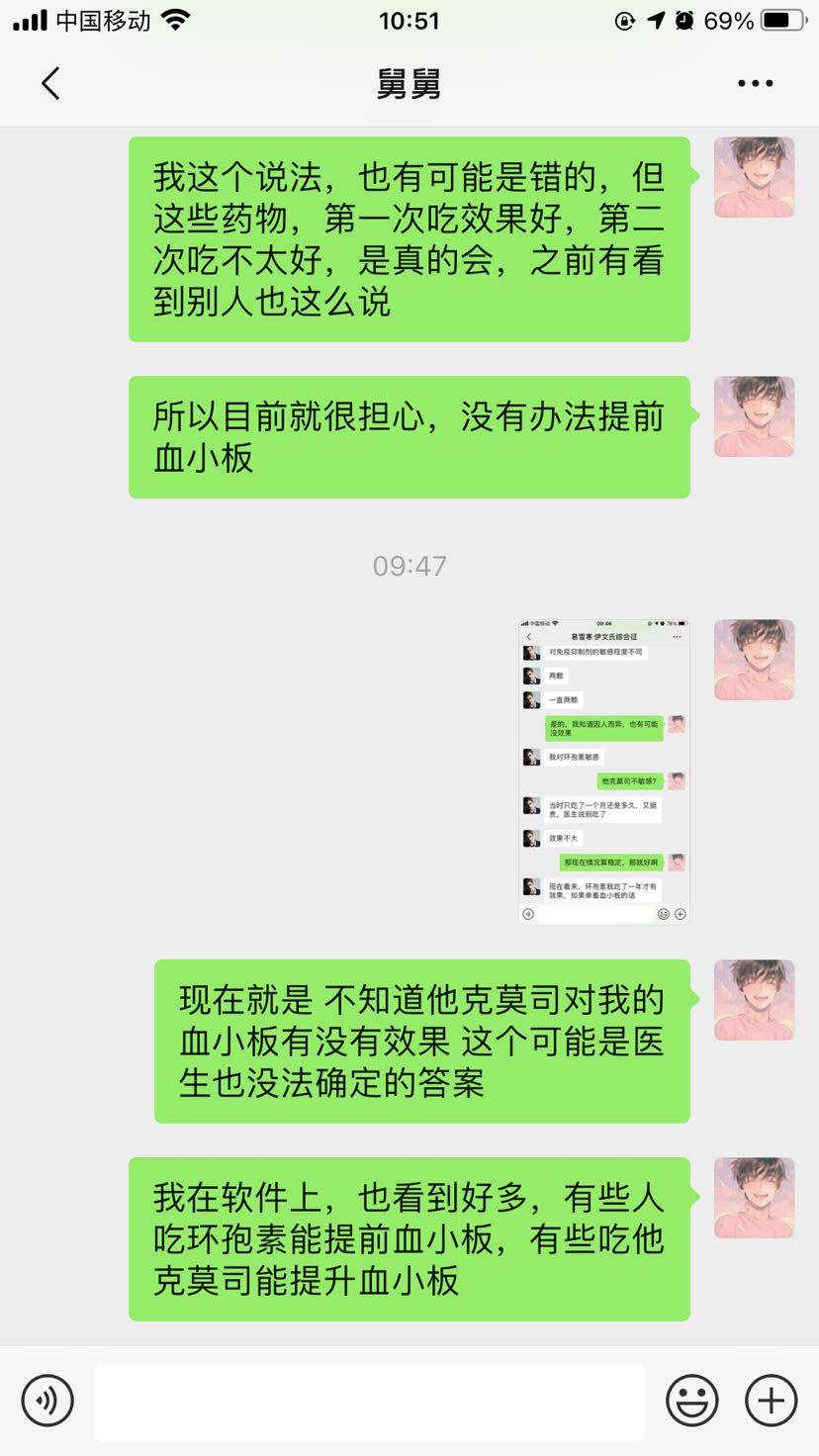Focus the message text field
The image size is (819, 1456).
click(x=369, y=1401)
